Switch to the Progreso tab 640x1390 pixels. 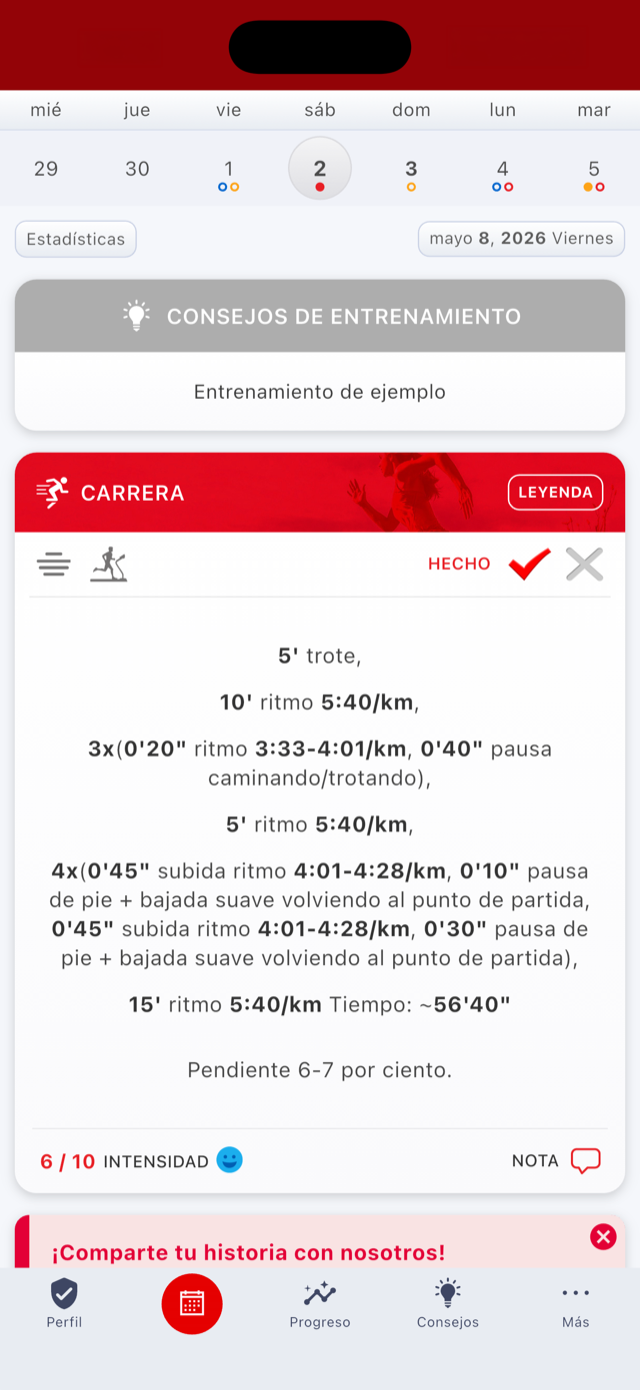(x=320, y=1303)
